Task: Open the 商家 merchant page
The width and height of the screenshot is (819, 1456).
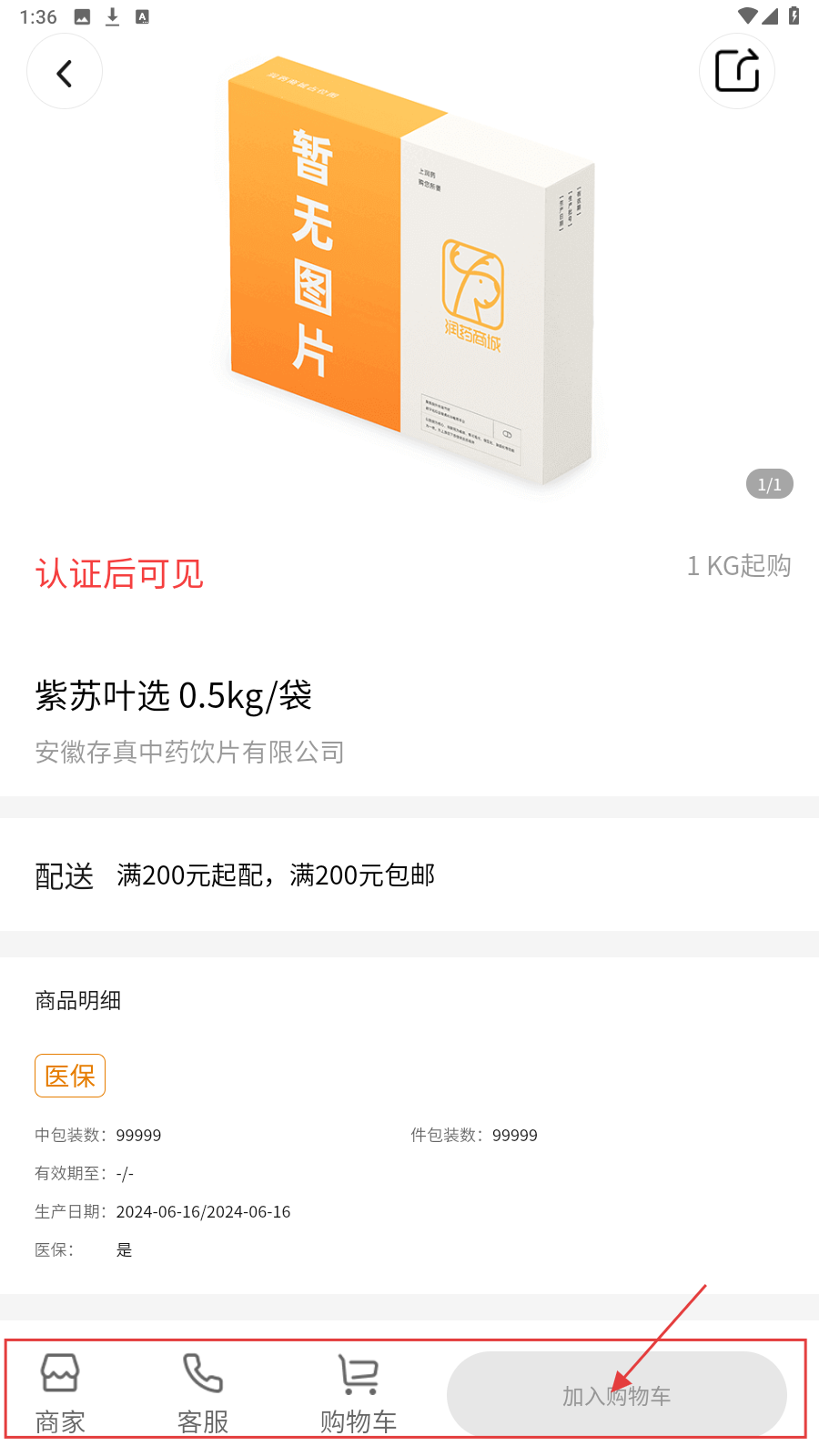Action: [60, 1392]
